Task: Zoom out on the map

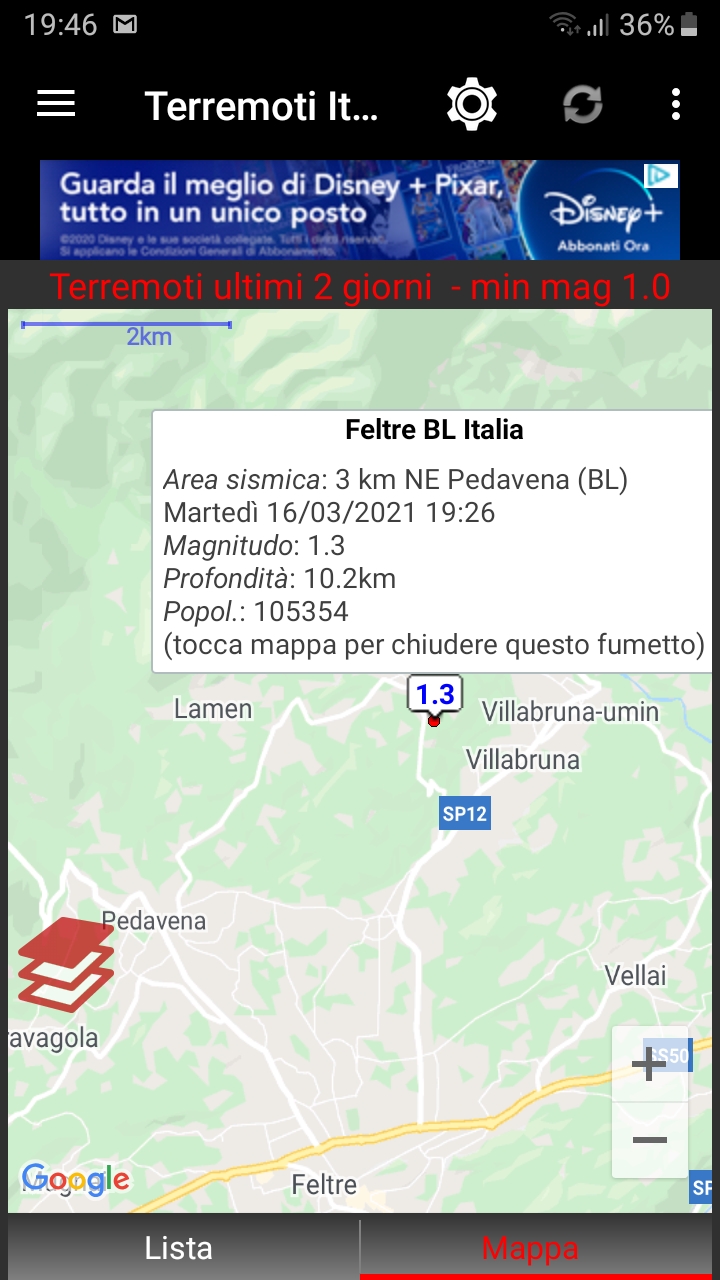Action: (x=650, y=1140)
